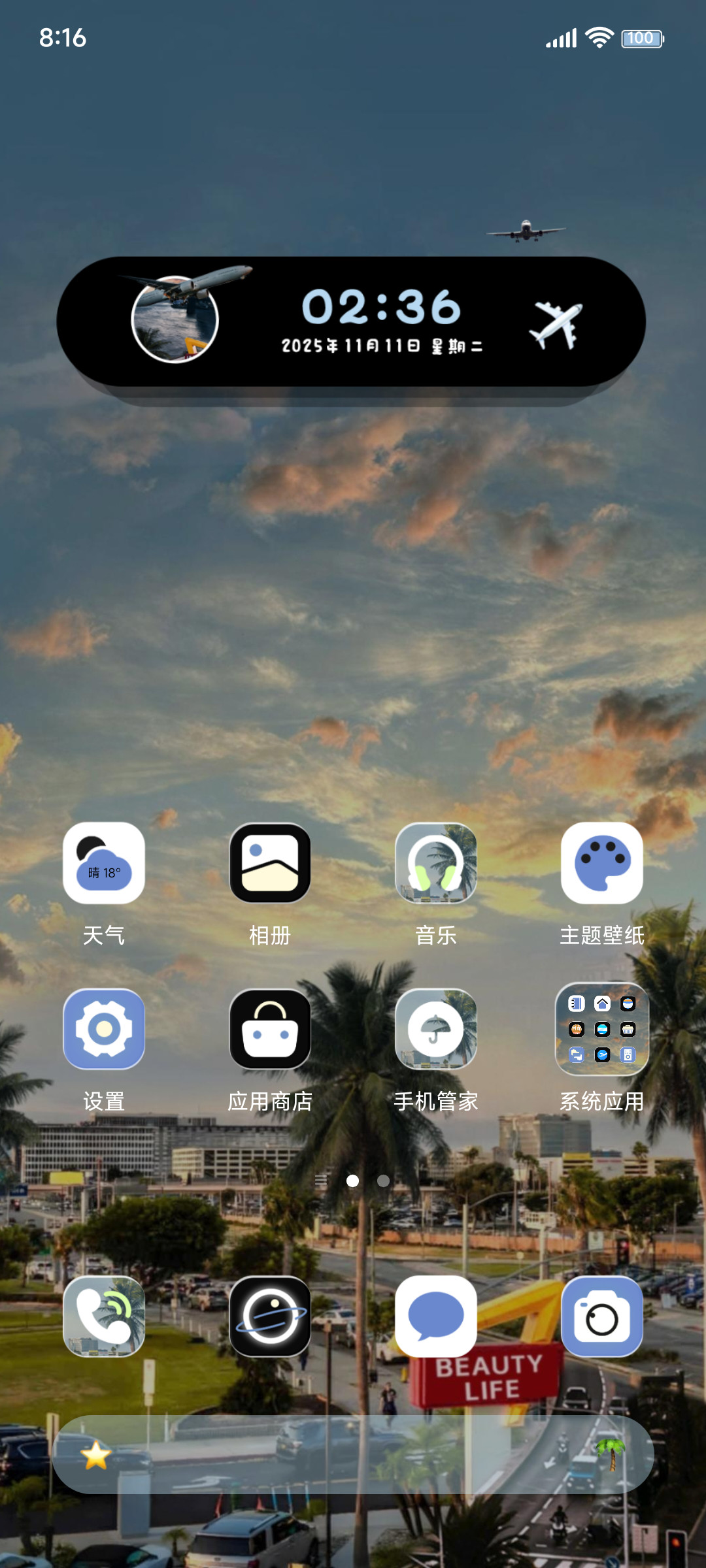Open the phone dialer in dock
The image size is (706, 1568).
click(104, 1316)
